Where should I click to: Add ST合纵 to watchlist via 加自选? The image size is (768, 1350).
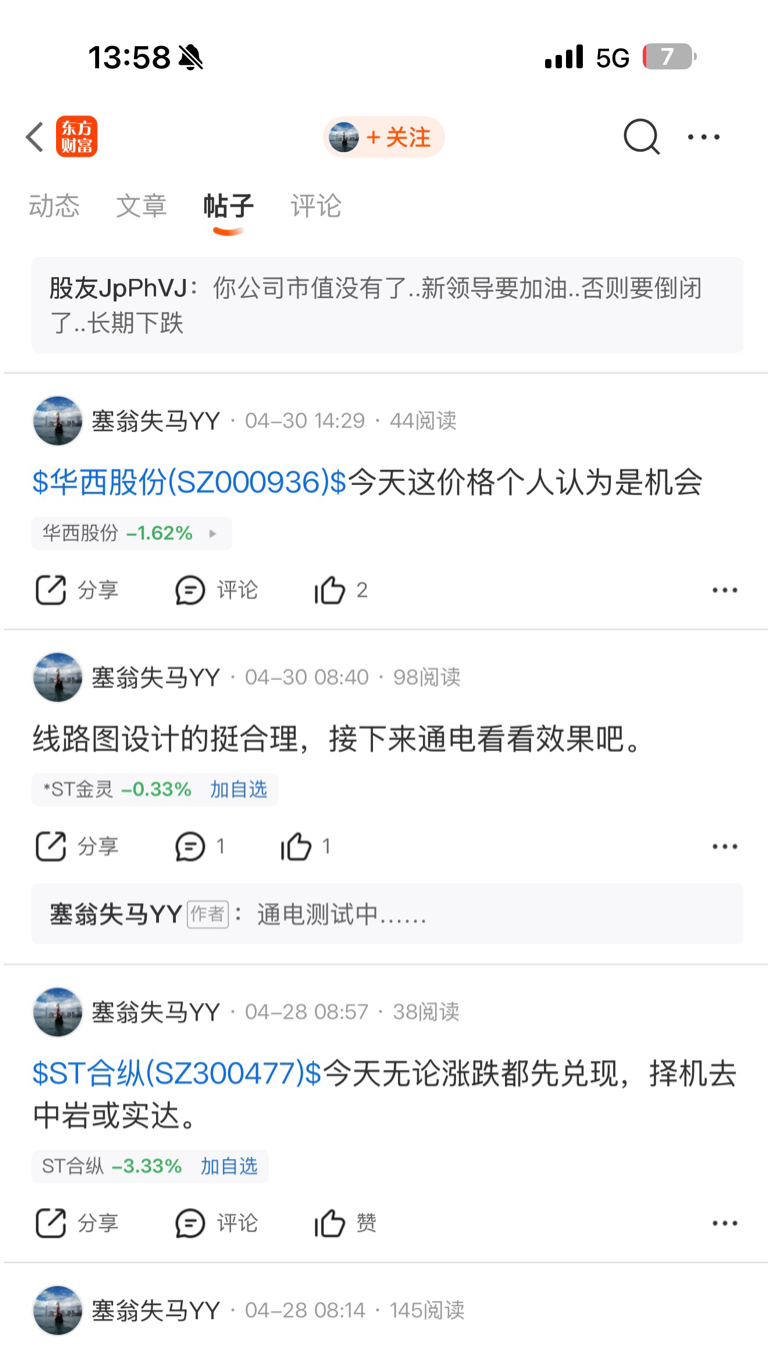pyautogui.click(x=229, y=1166)
